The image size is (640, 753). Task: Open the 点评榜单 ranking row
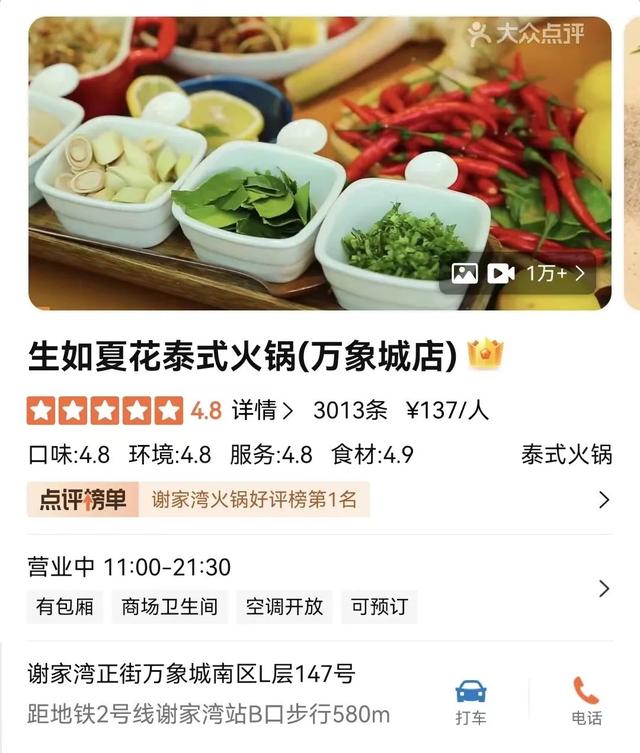pyautogui.click(x=320, y=499)
